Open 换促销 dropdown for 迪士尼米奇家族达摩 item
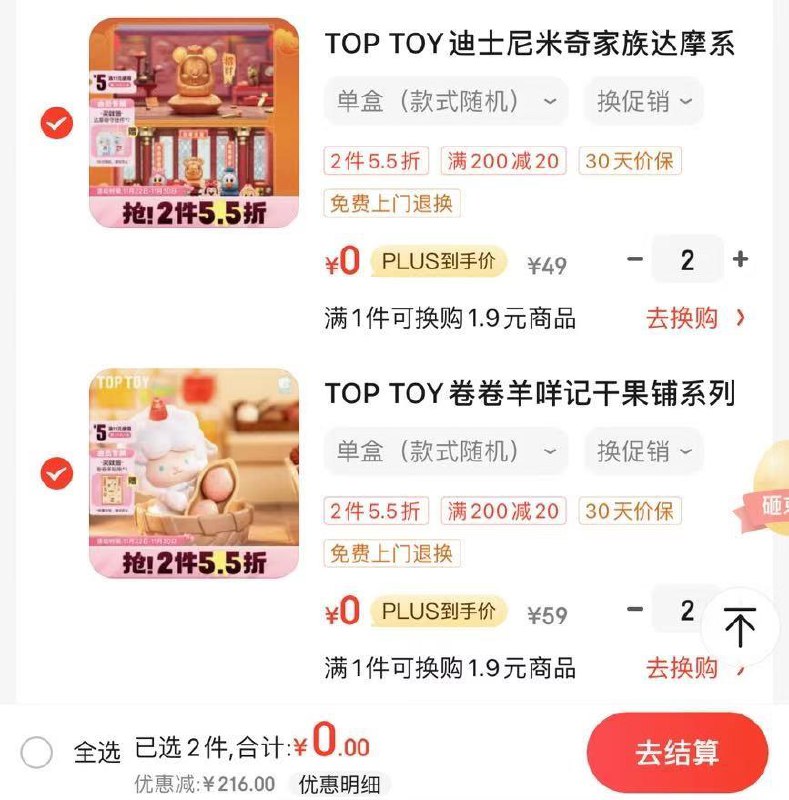789x800 pixels. (644, 102)
